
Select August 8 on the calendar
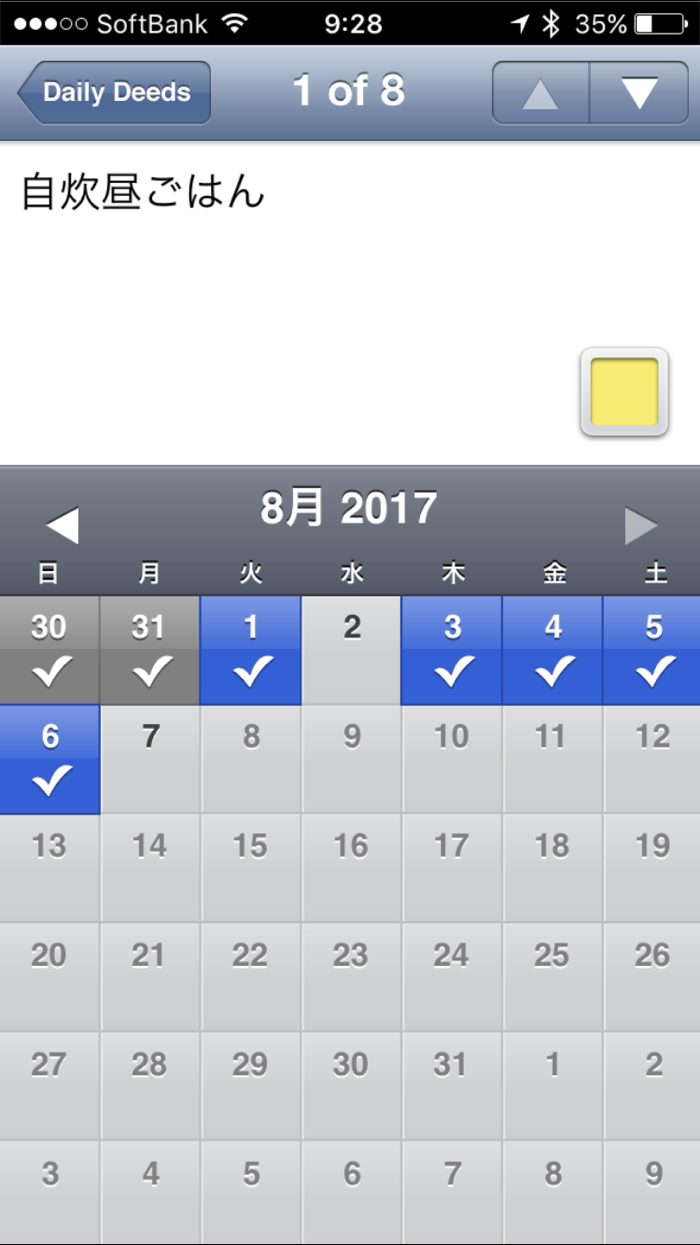[250, 760]
